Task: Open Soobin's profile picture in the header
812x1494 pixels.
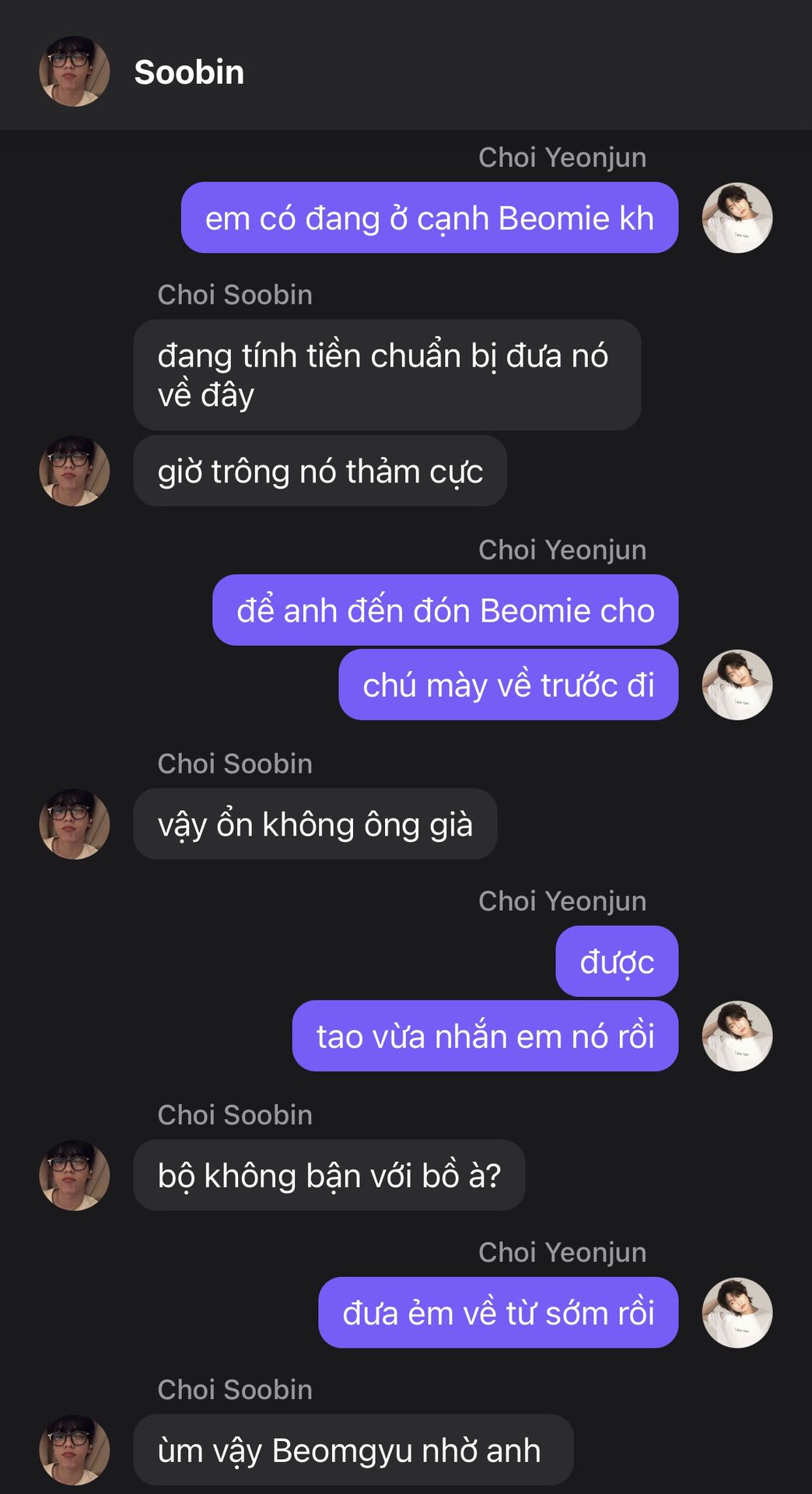Action: [74, 72]
